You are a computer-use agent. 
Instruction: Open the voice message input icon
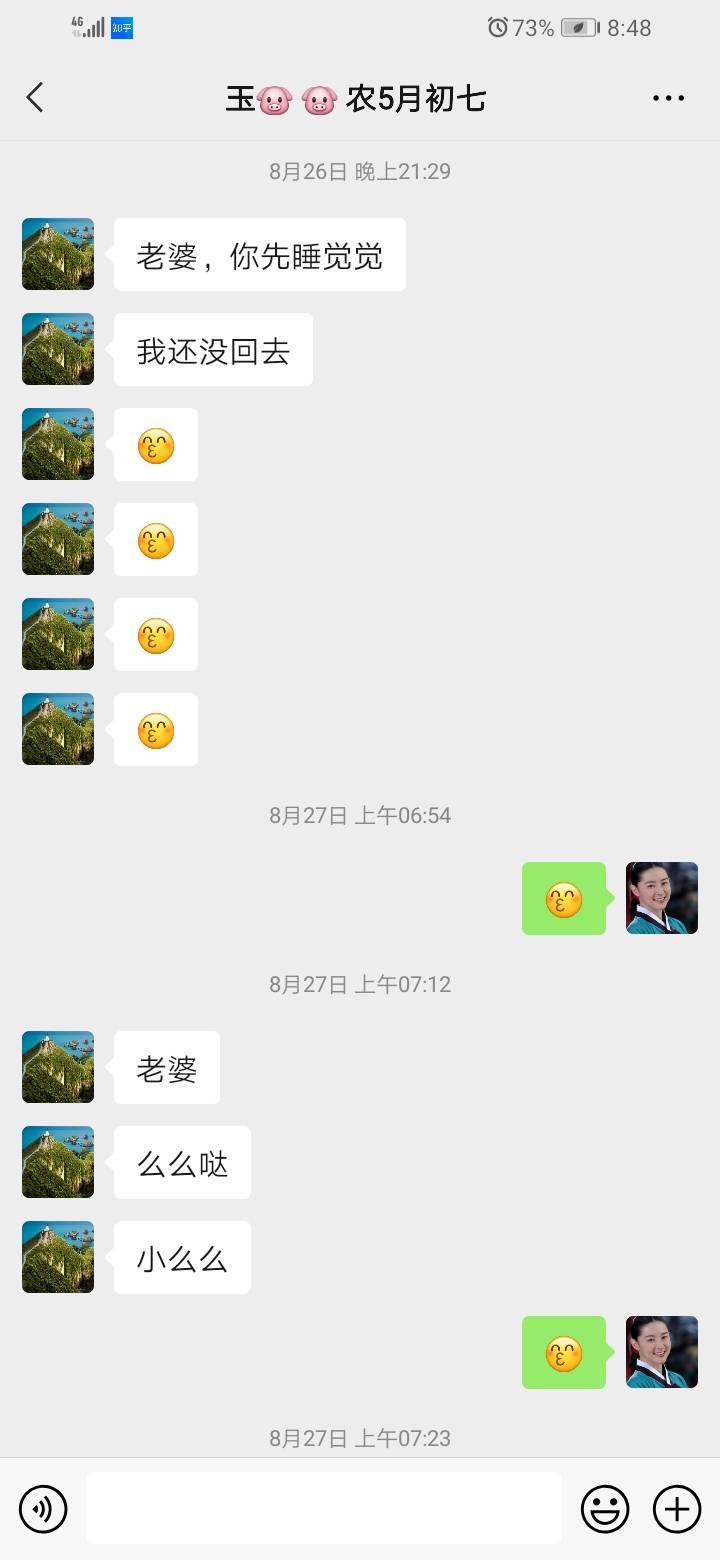point(42,1508)
